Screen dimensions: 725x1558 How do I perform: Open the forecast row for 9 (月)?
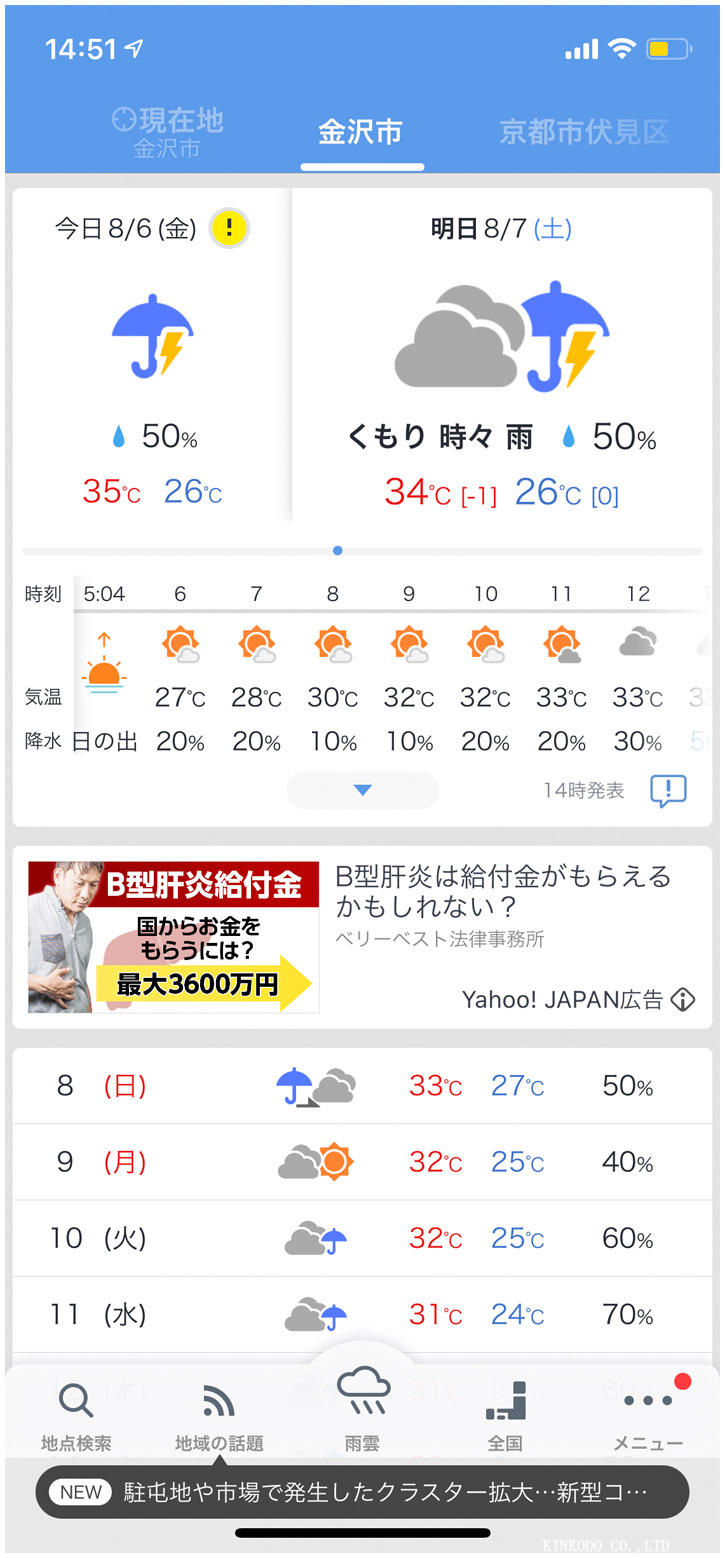[x=362, y=1162]
